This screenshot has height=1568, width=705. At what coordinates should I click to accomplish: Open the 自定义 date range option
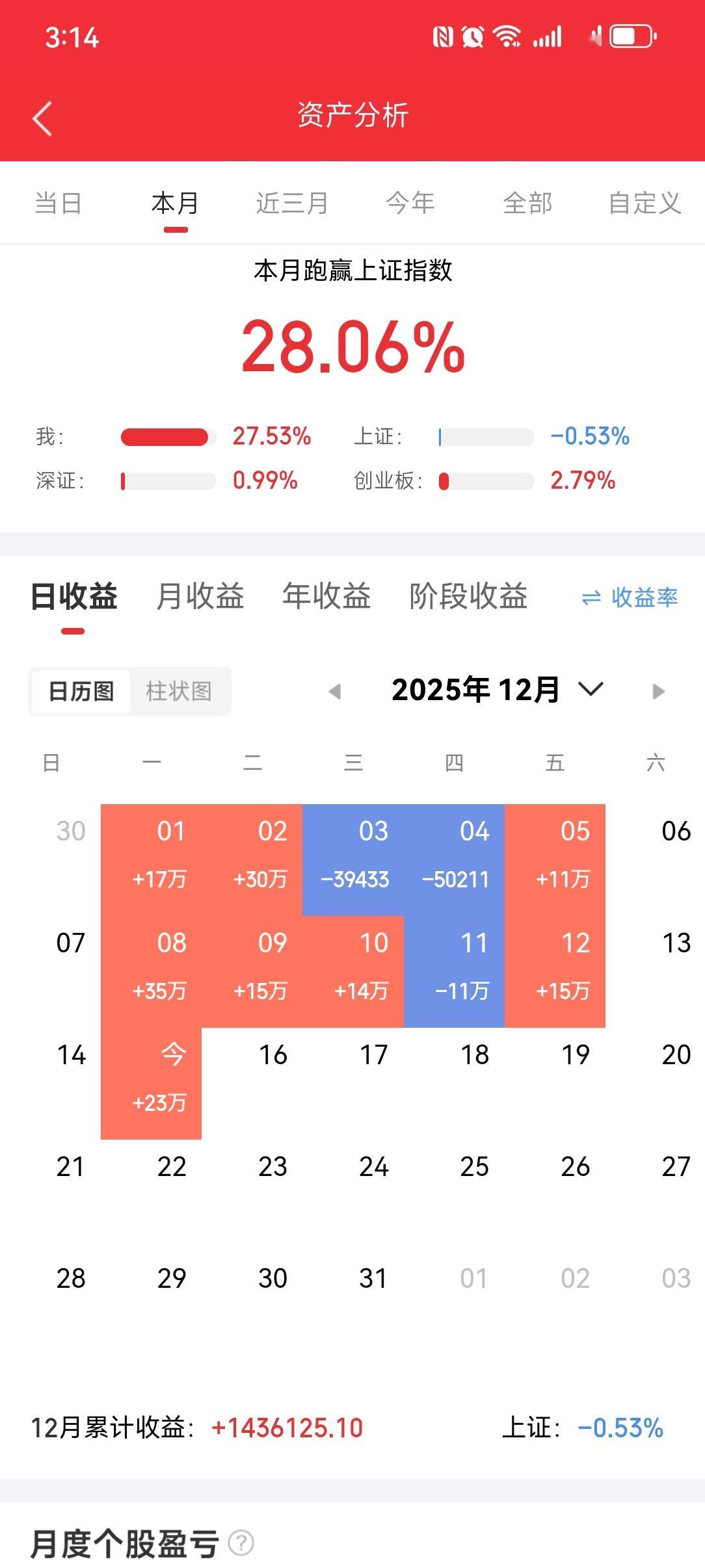(x=645, y=203)
